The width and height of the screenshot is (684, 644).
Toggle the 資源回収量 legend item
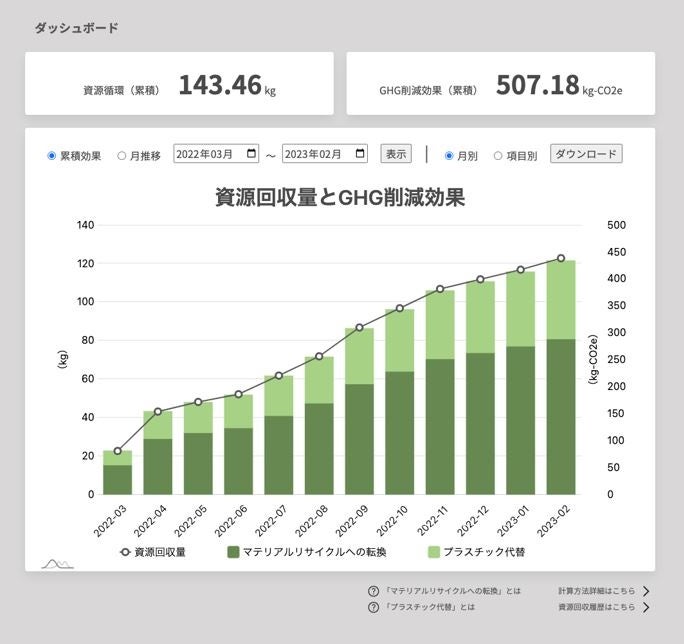tap(152, 552)
